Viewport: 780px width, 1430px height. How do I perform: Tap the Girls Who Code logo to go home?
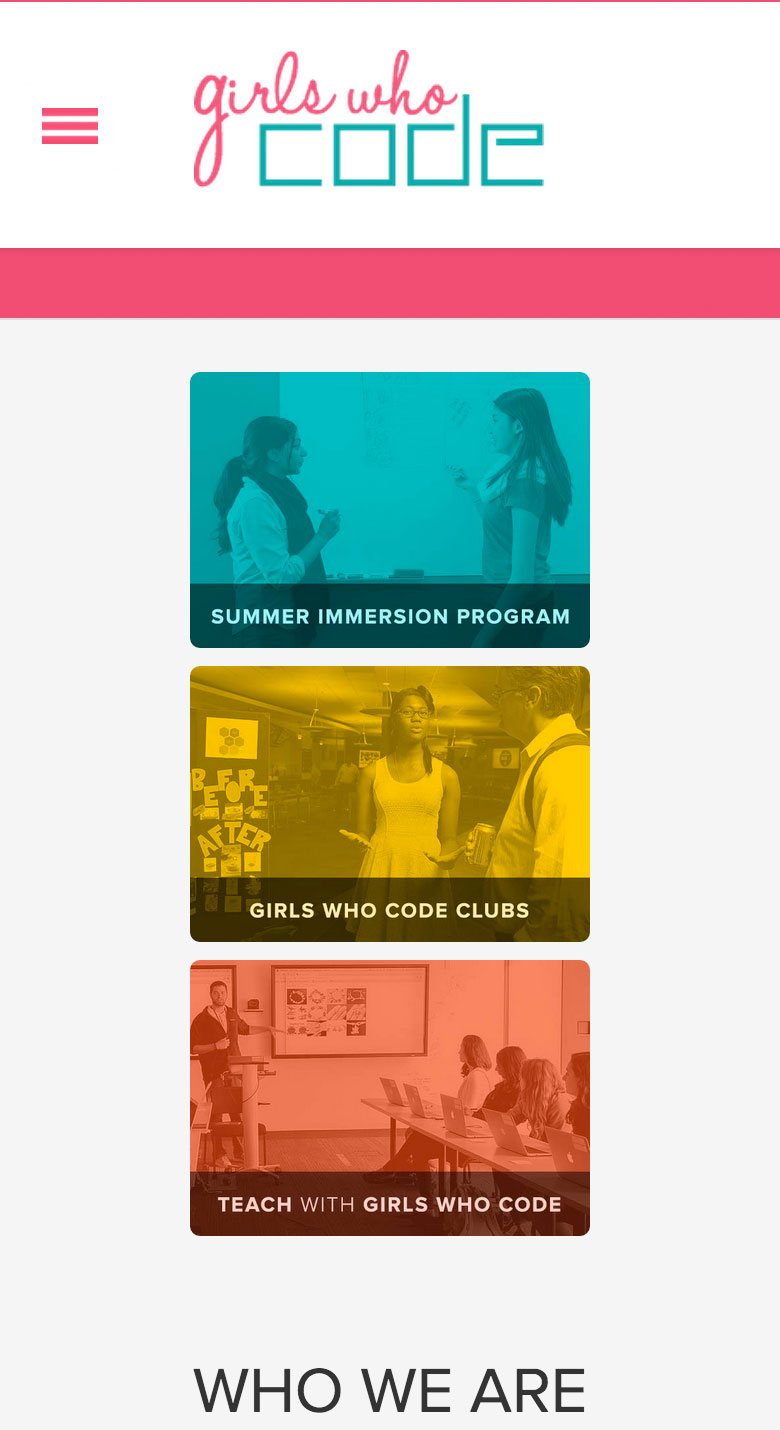point(369,118)
